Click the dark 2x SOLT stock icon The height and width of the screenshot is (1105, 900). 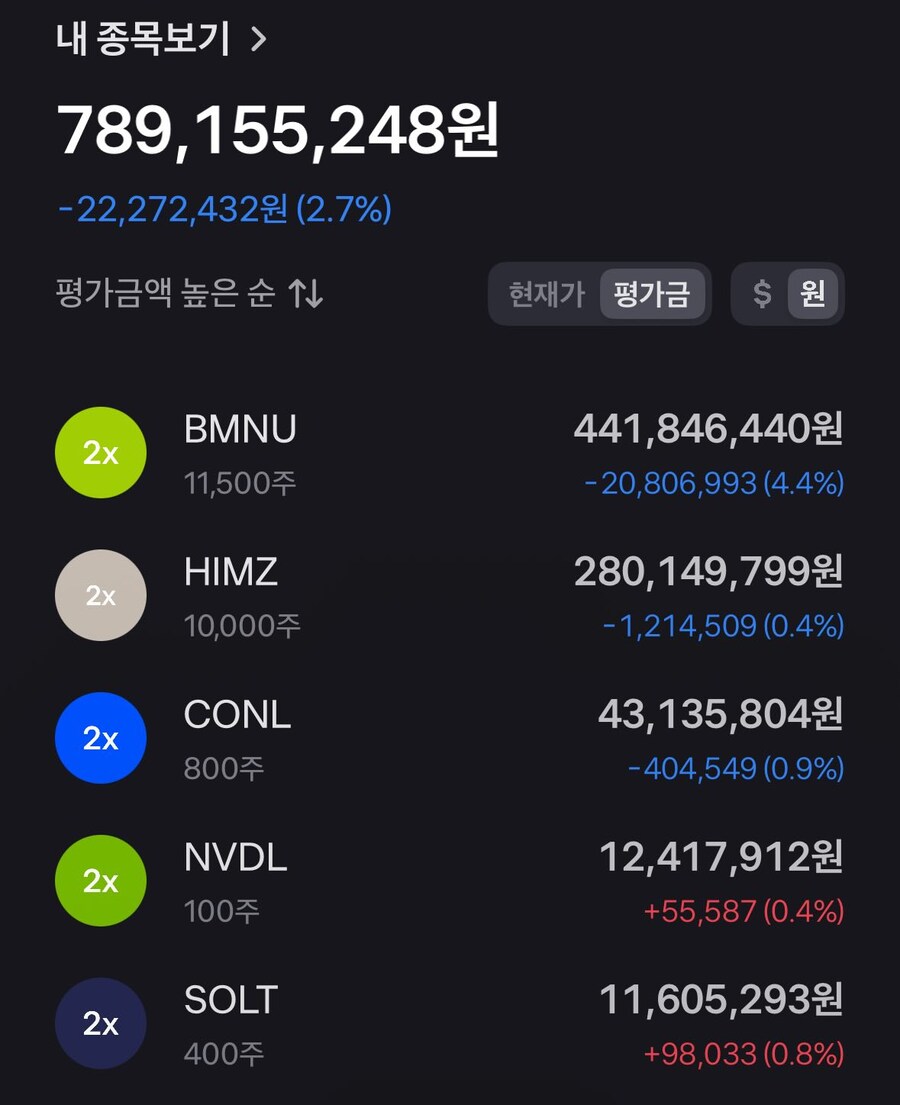click(x=100, y=1022)
